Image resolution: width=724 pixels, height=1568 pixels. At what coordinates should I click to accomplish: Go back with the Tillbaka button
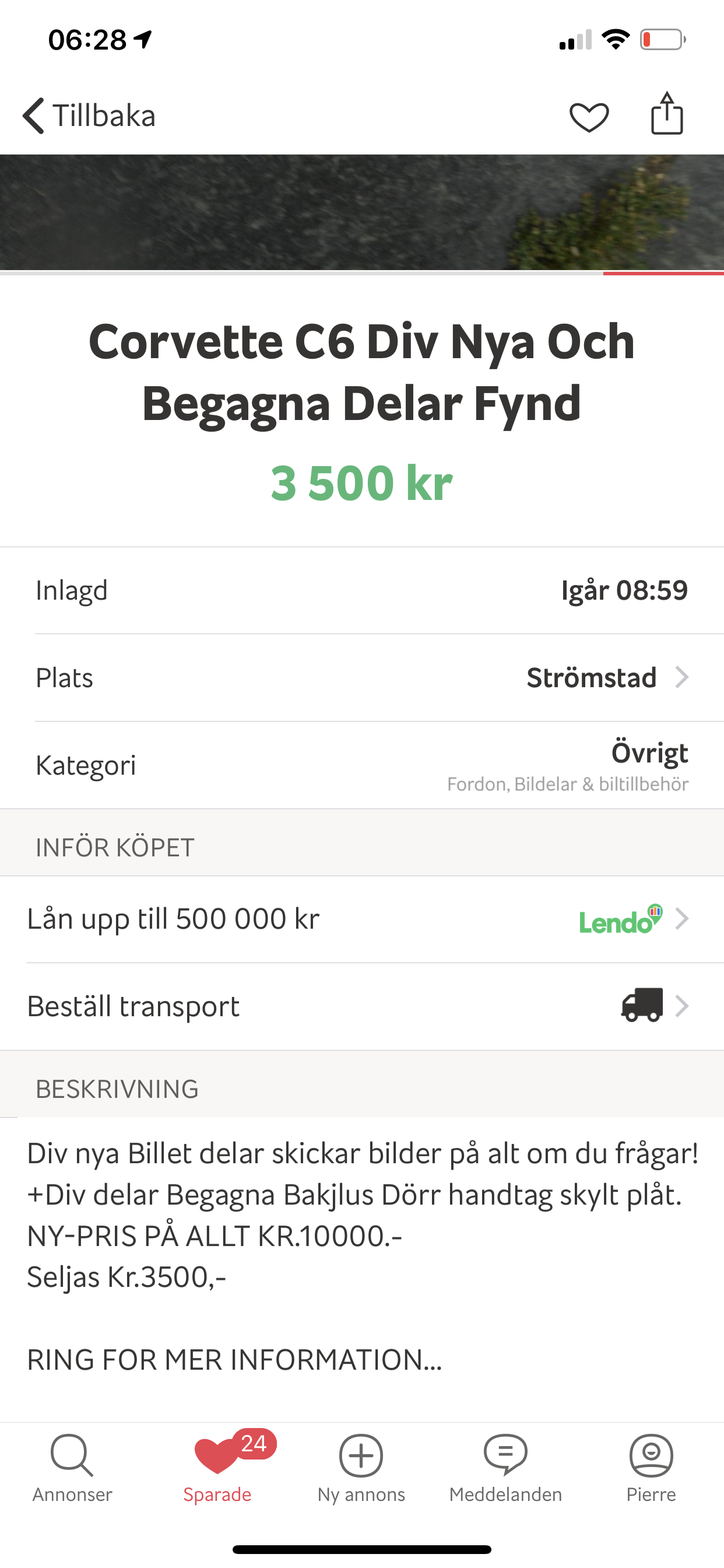pos(89,116)
